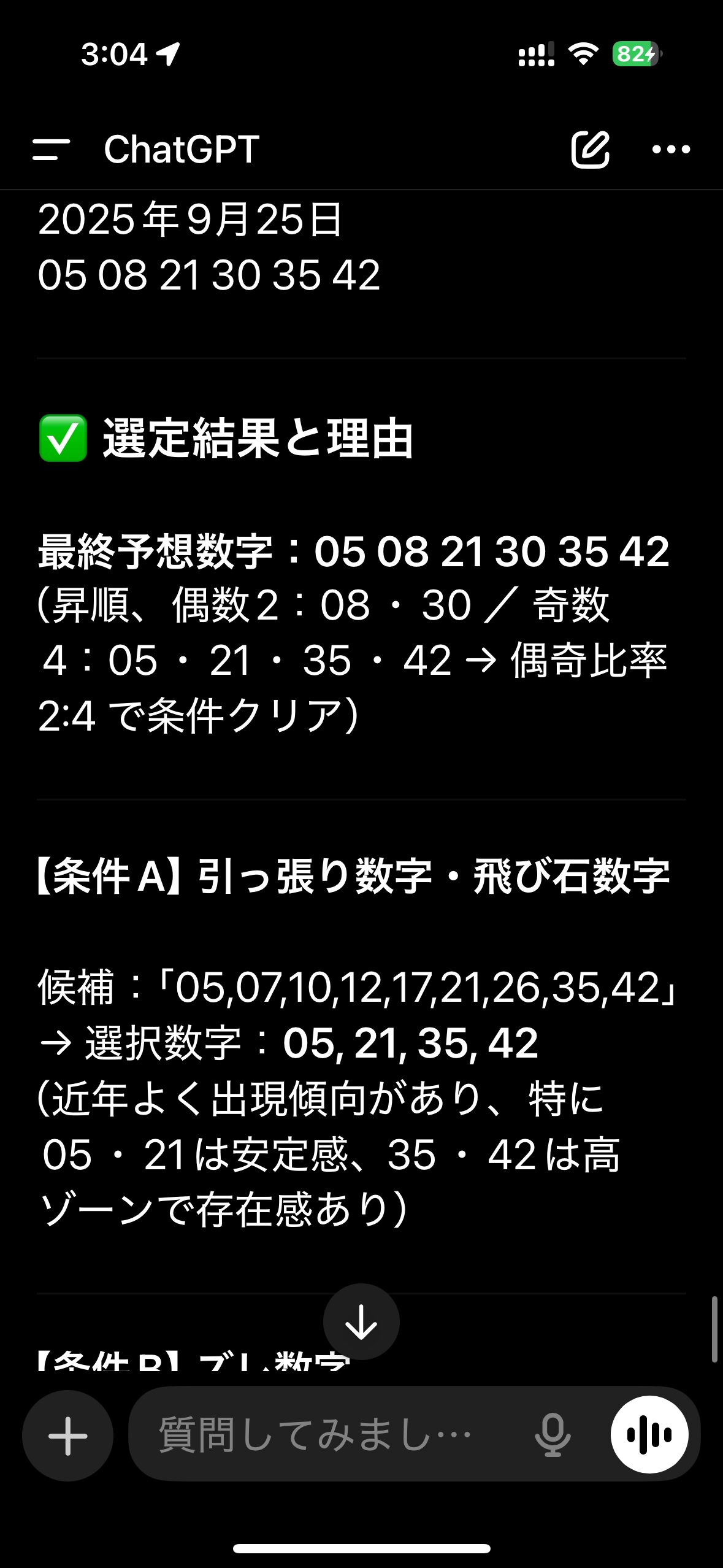
Task: Tap the microphone dictation icon
Action: point(553,1435)
